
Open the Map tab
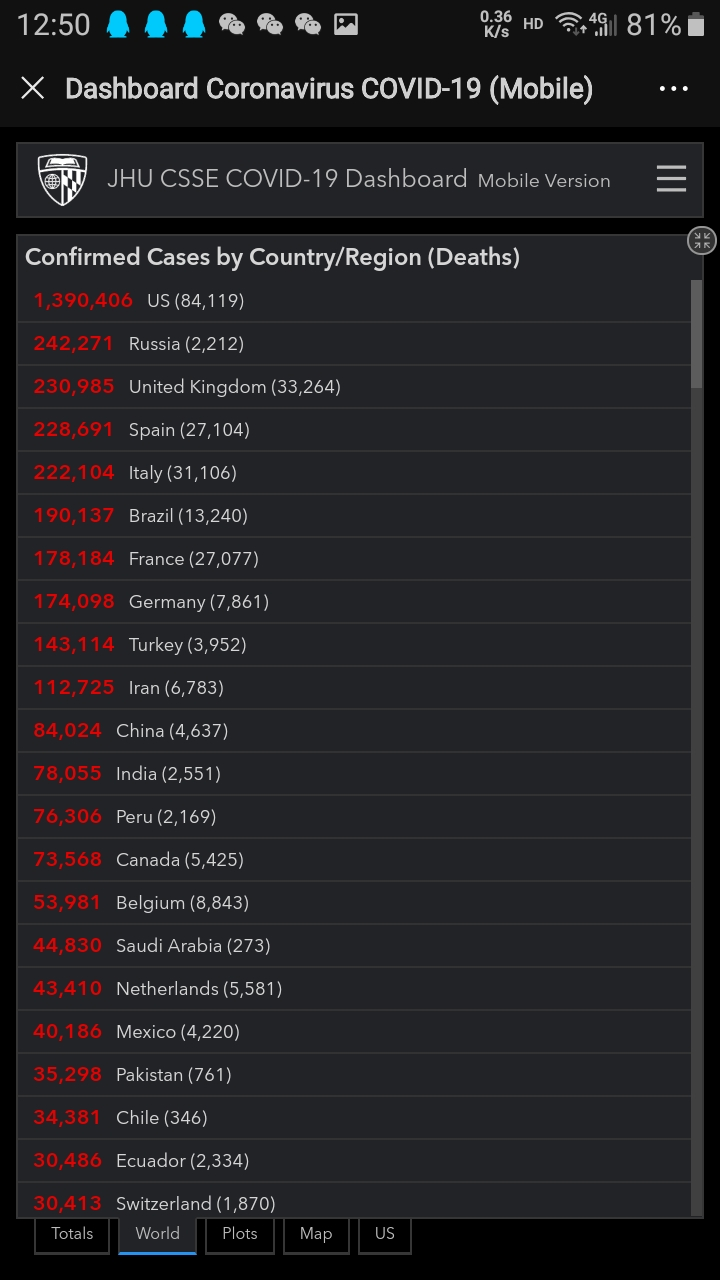point(316,1233)
